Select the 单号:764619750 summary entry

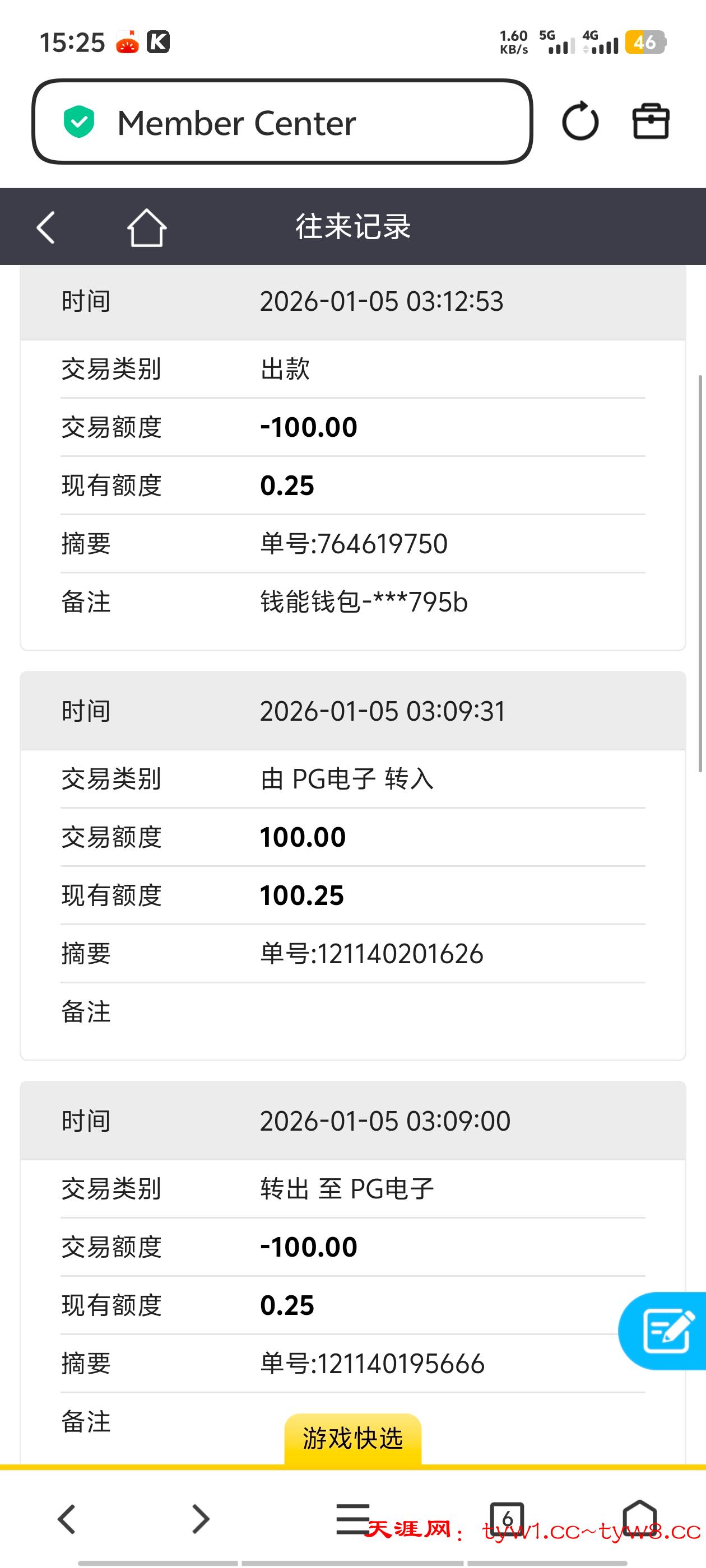click(354, 543)
